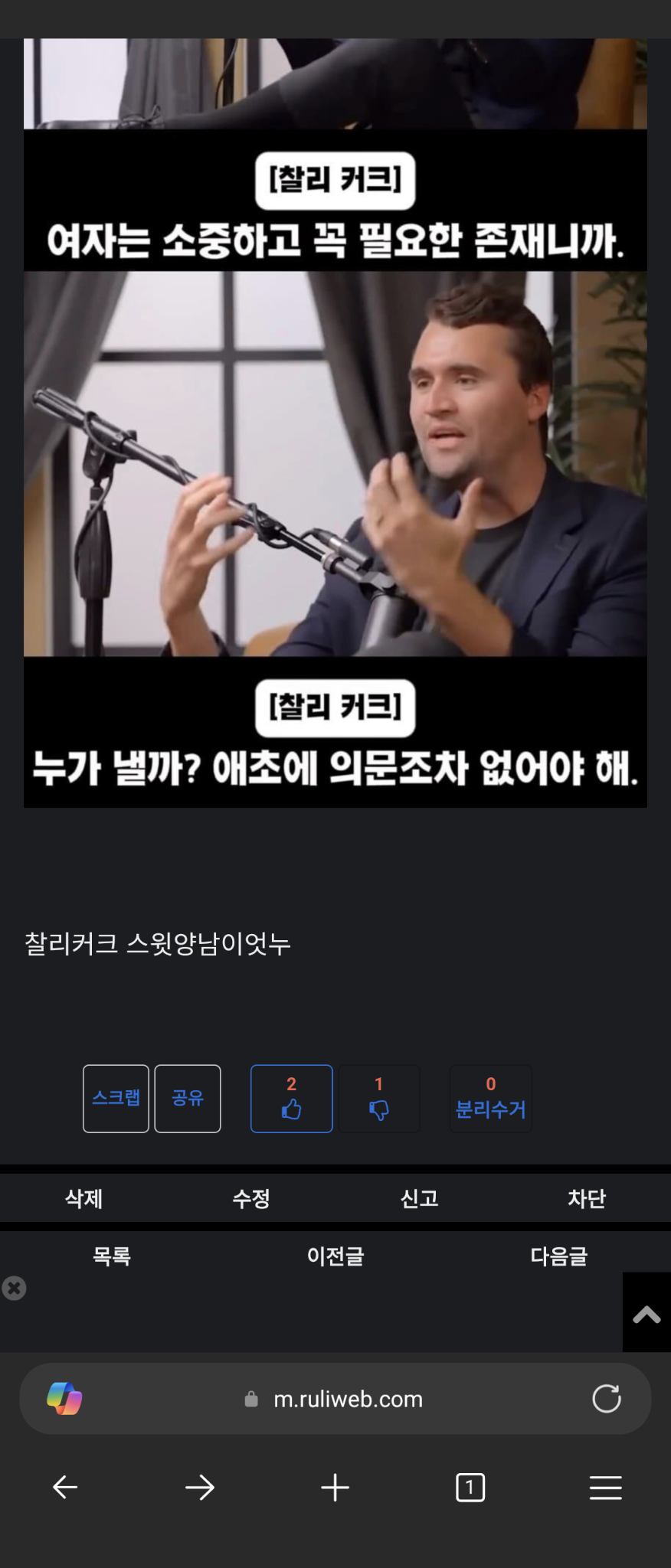Share the post with 공유
This screenshot has width=671, height=1568.
pos(188,1098)
